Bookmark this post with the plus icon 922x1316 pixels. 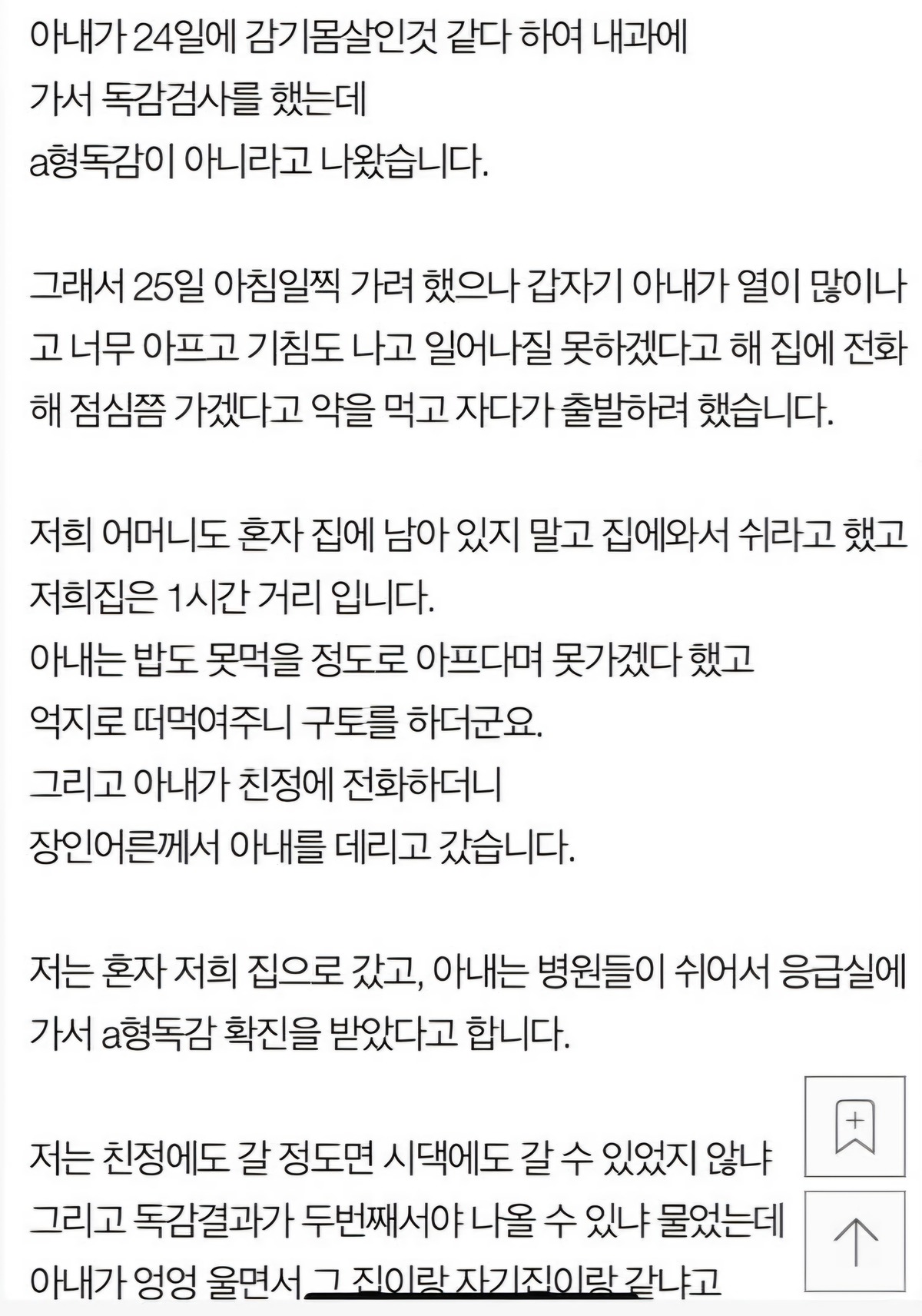coord(854,1126)
